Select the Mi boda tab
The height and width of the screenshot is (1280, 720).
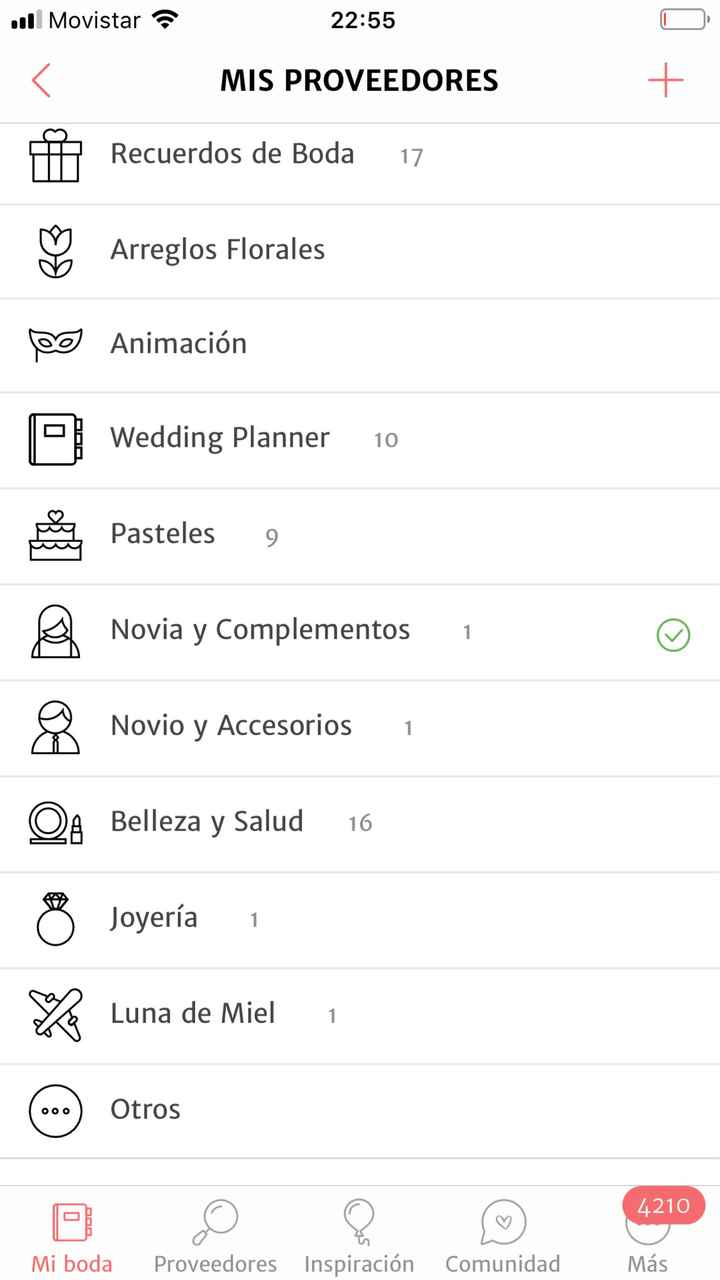click(71, 1232)
